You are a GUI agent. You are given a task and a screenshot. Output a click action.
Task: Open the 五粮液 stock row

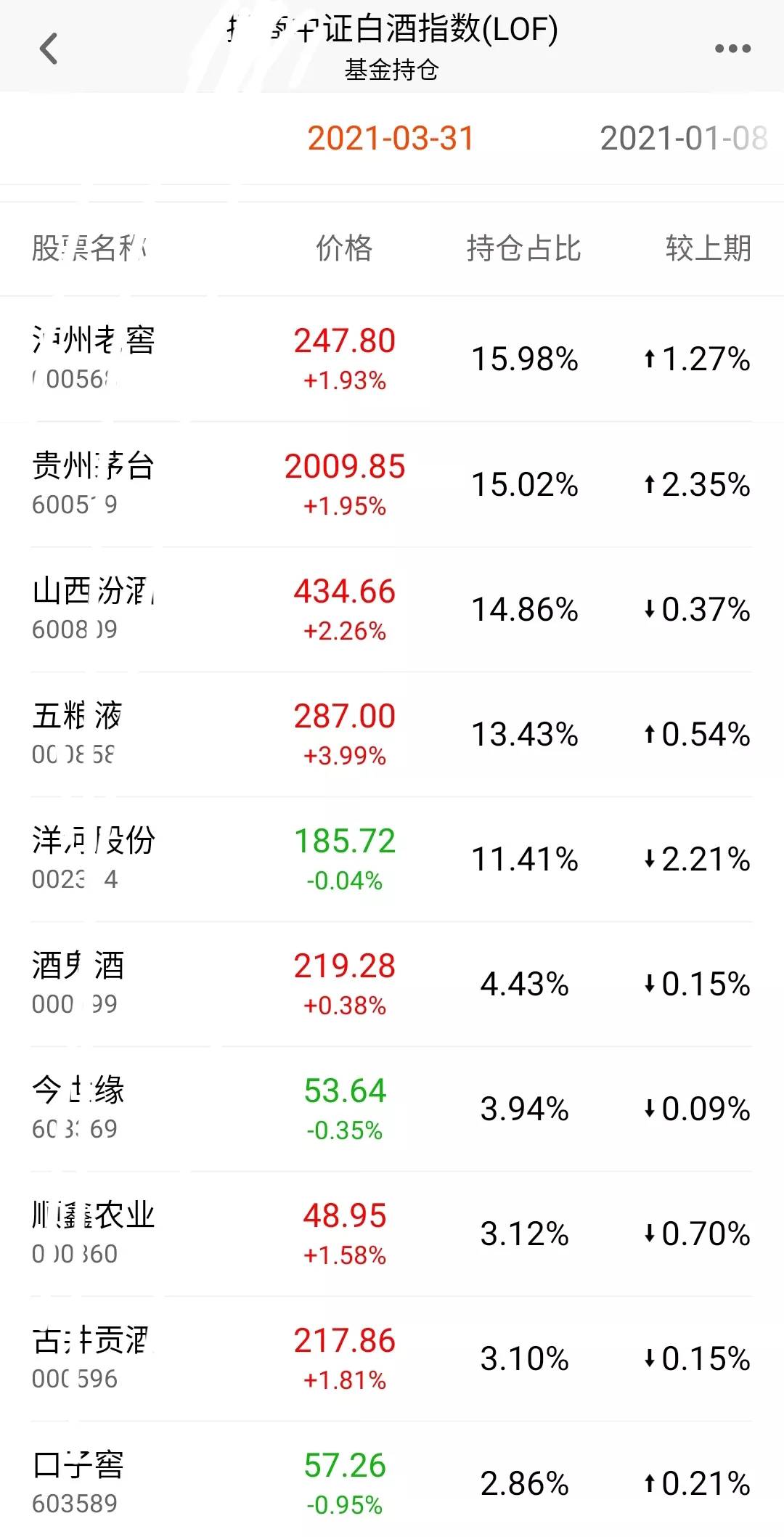[x=392, y=734]
